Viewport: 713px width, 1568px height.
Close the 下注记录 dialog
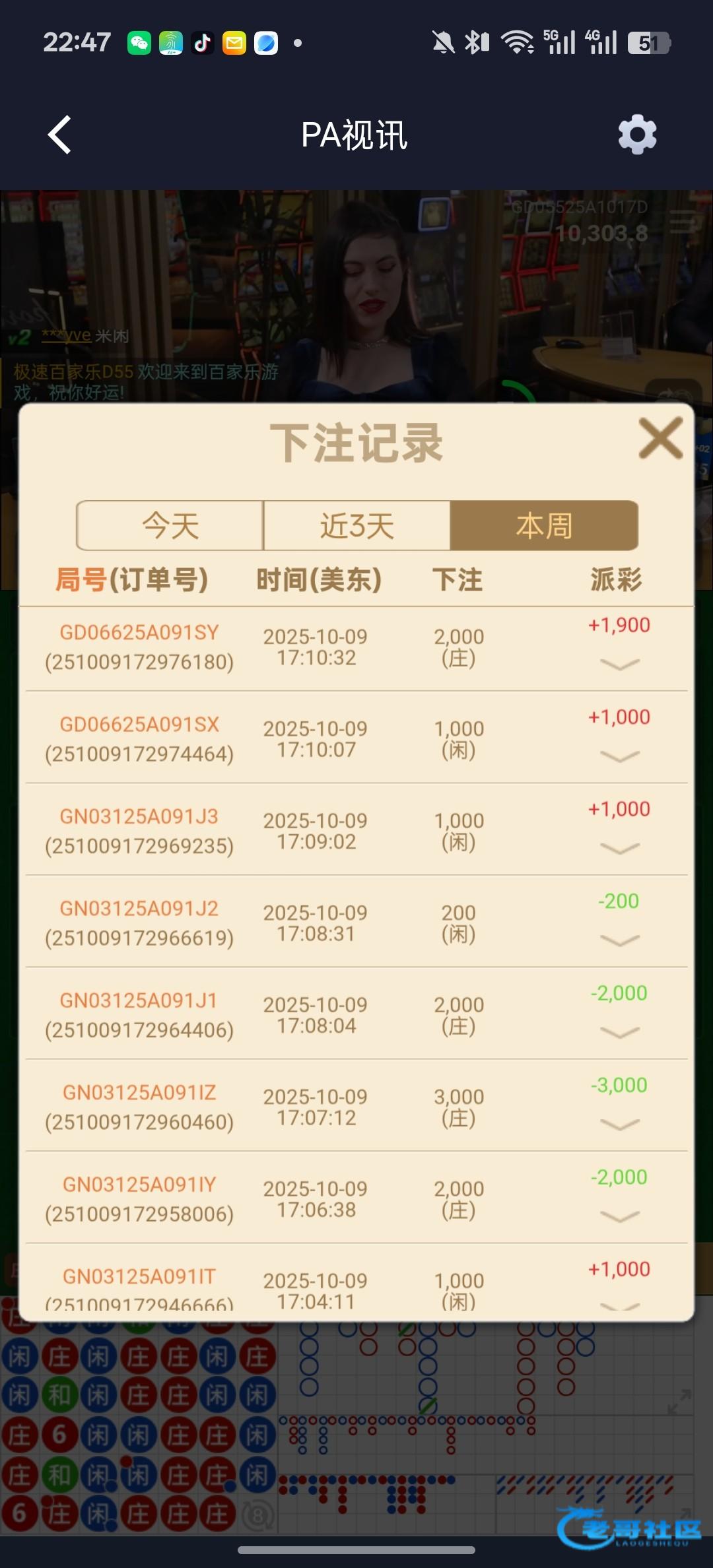pyautogui.click(x=660, y=438)
